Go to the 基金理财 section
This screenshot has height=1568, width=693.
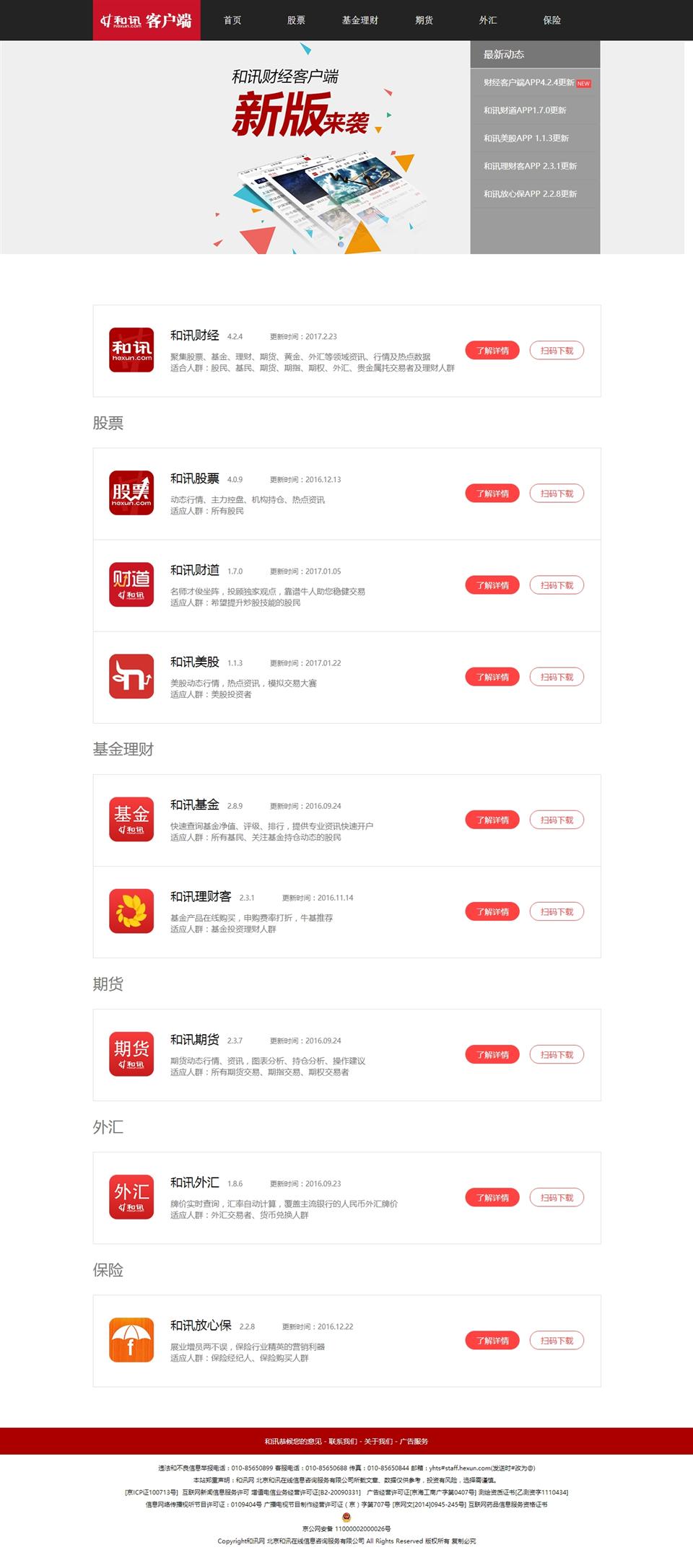click(x=359, y=20)
